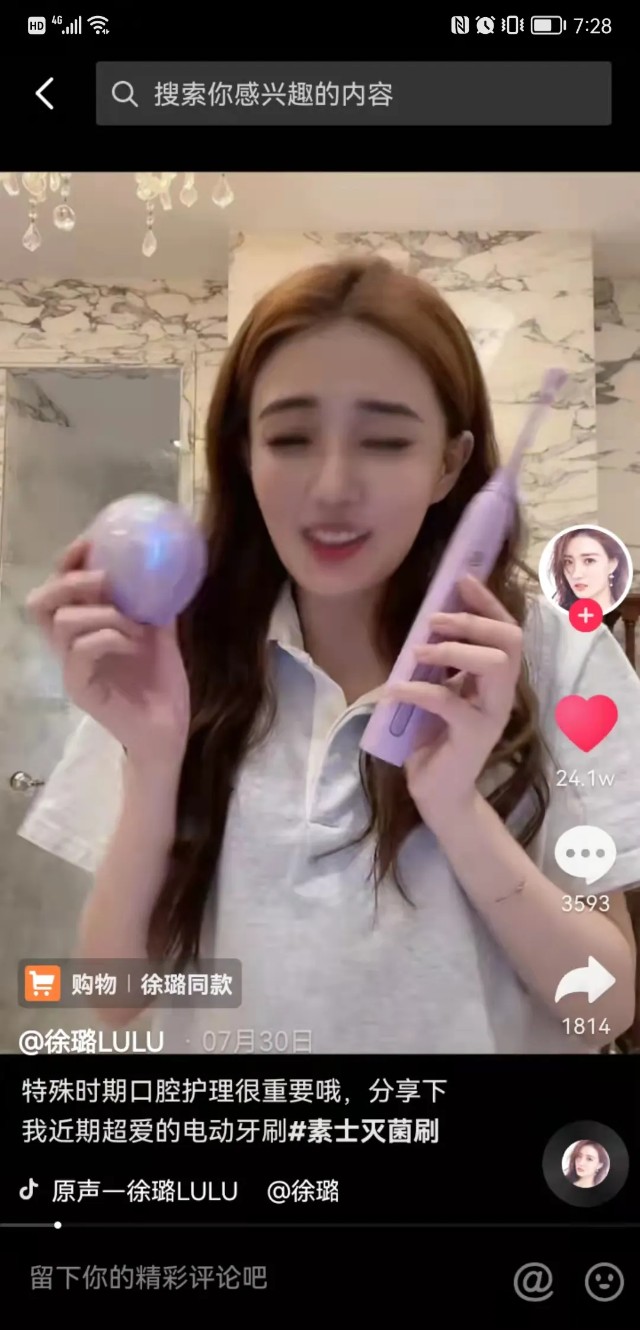
Task: Open the 购物 徐璐同款 shopping tag
Action: click(x=130, y=984)
